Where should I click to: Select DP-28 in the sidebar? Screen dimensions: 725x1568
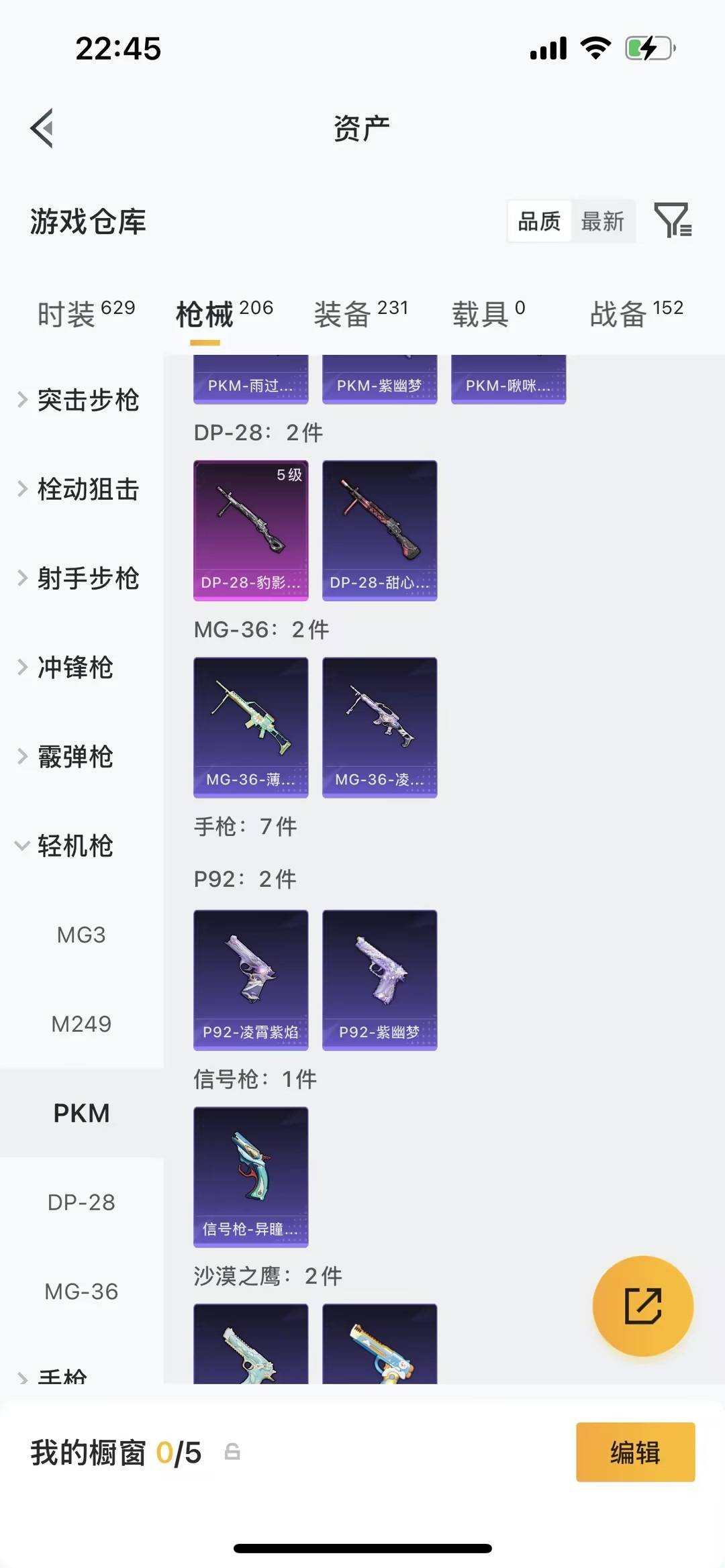click(x=81, y=1201)
